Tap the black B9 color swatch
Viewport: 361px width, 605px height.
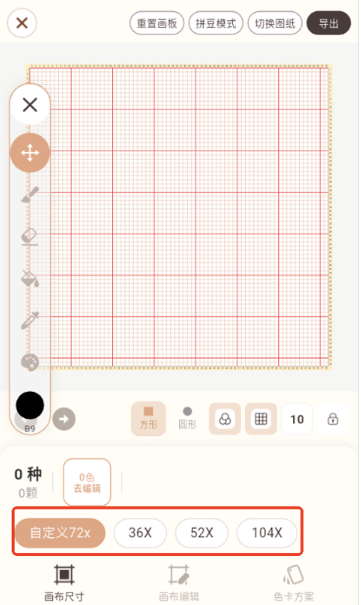point(30,405)
